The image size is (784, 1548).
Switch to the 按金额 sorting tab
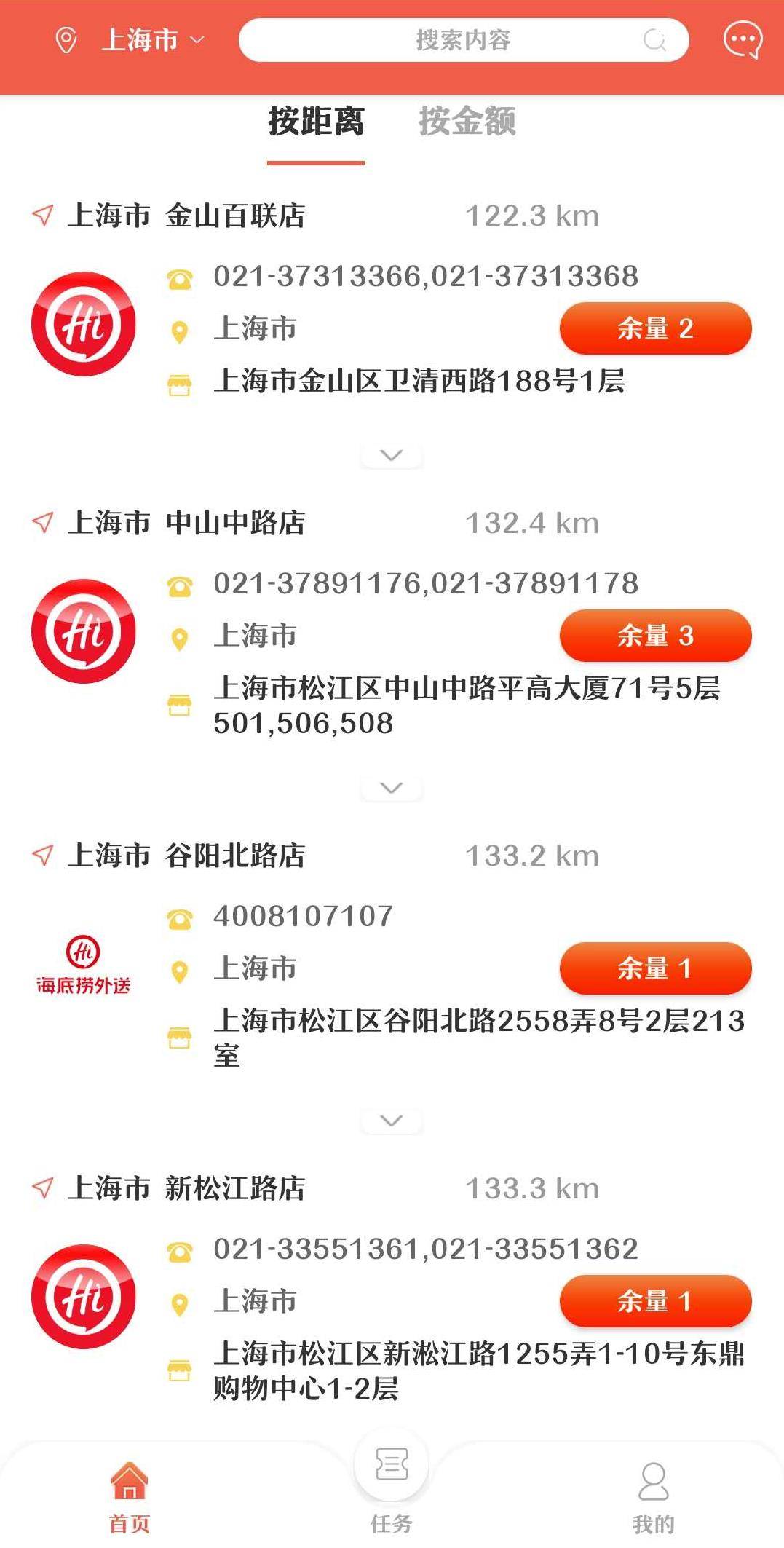(467, 122)
